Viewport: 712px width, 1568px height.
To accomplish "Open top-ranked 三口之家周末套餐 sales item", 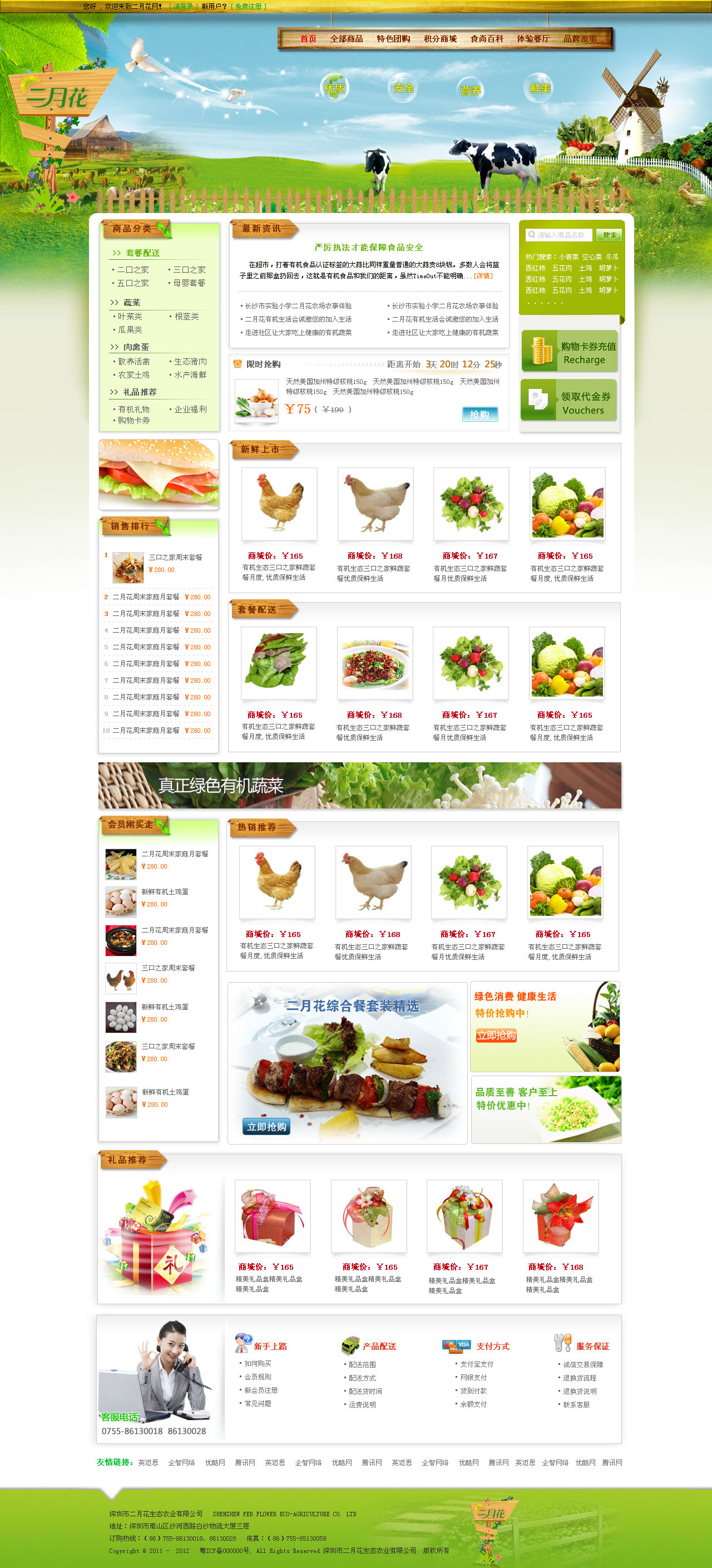I will (x=175, y=557).
